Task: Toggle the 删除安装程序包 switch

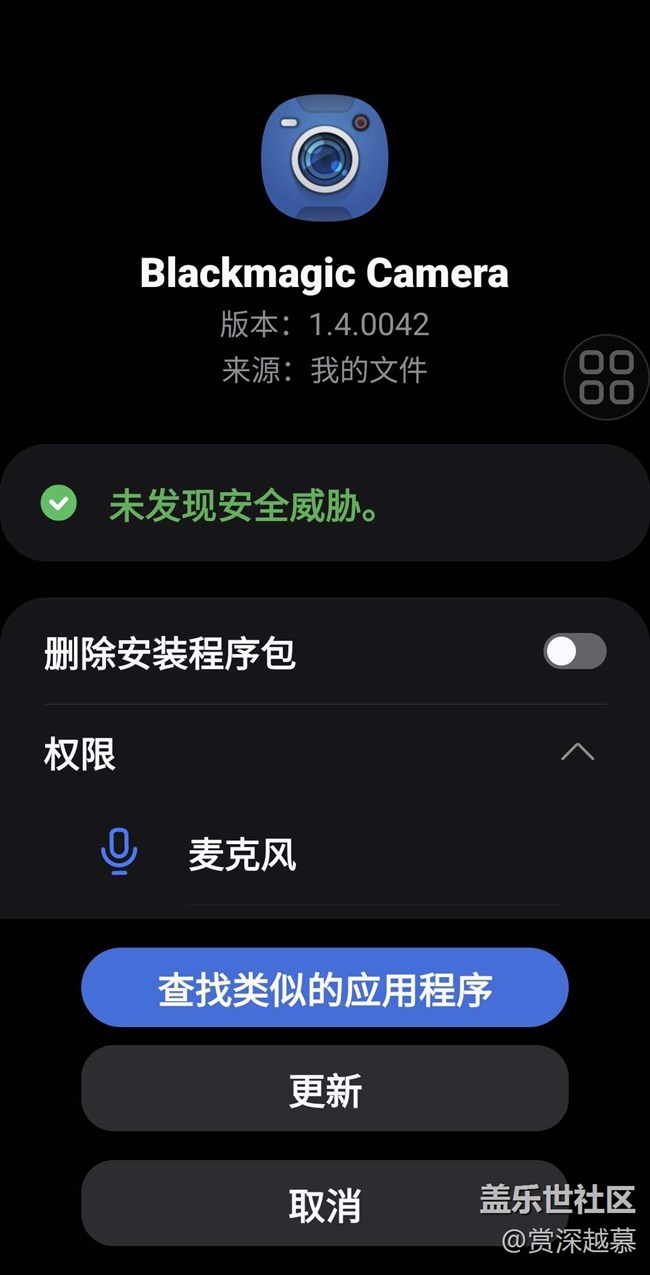Action: 575,652
